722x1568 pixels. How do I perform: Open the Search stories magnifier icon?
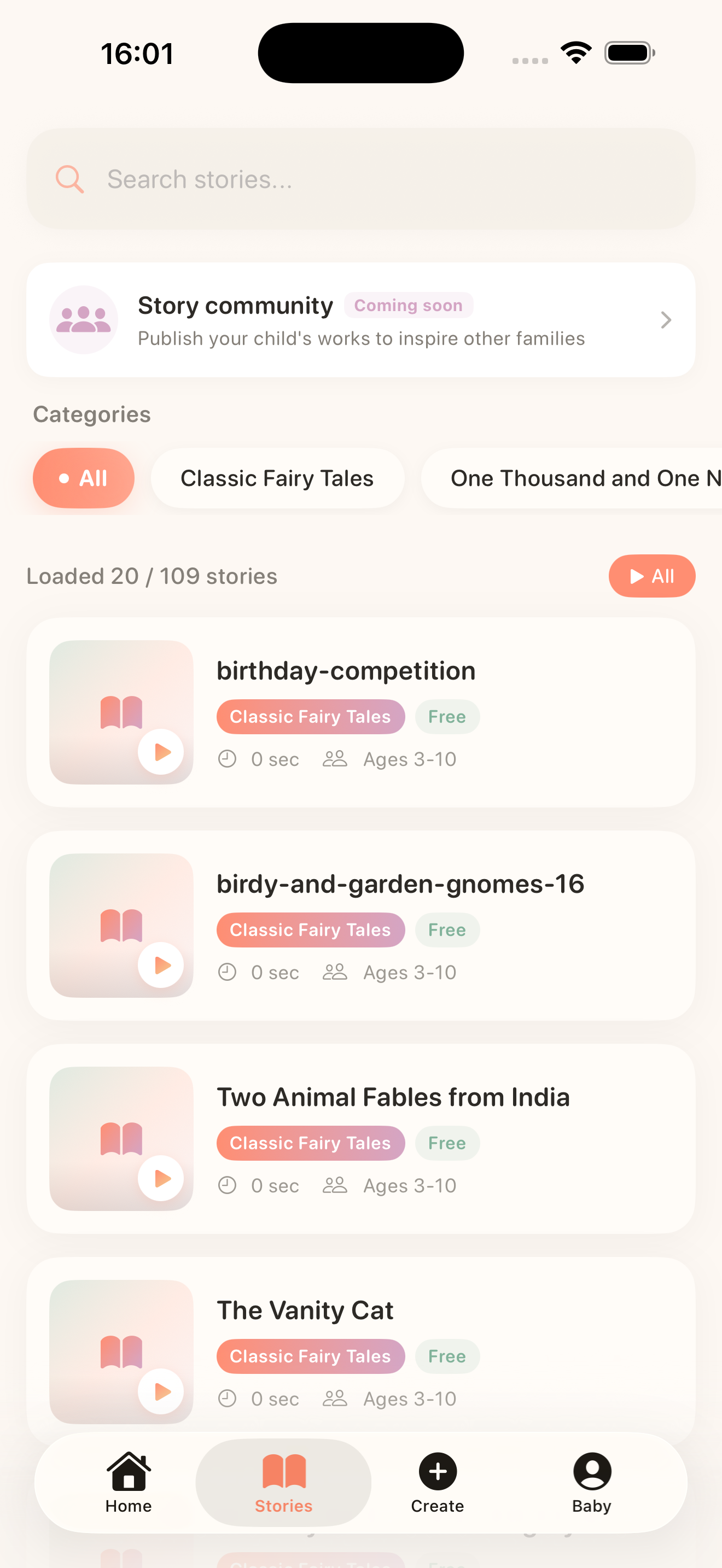click(69, 178)
